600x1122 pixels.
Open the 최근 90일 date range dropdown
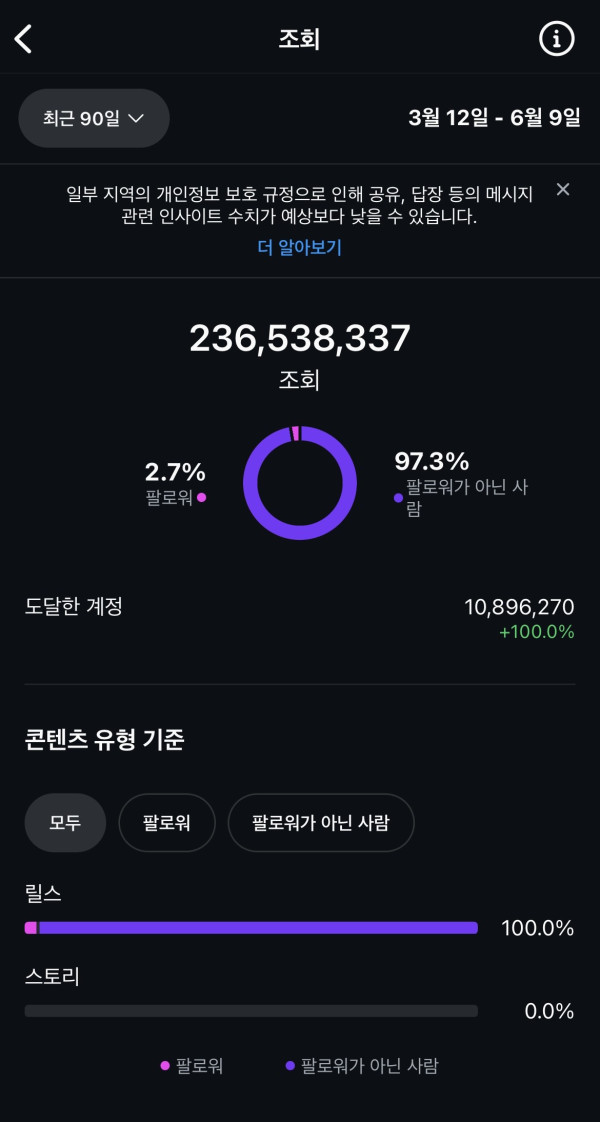(94, 118)
